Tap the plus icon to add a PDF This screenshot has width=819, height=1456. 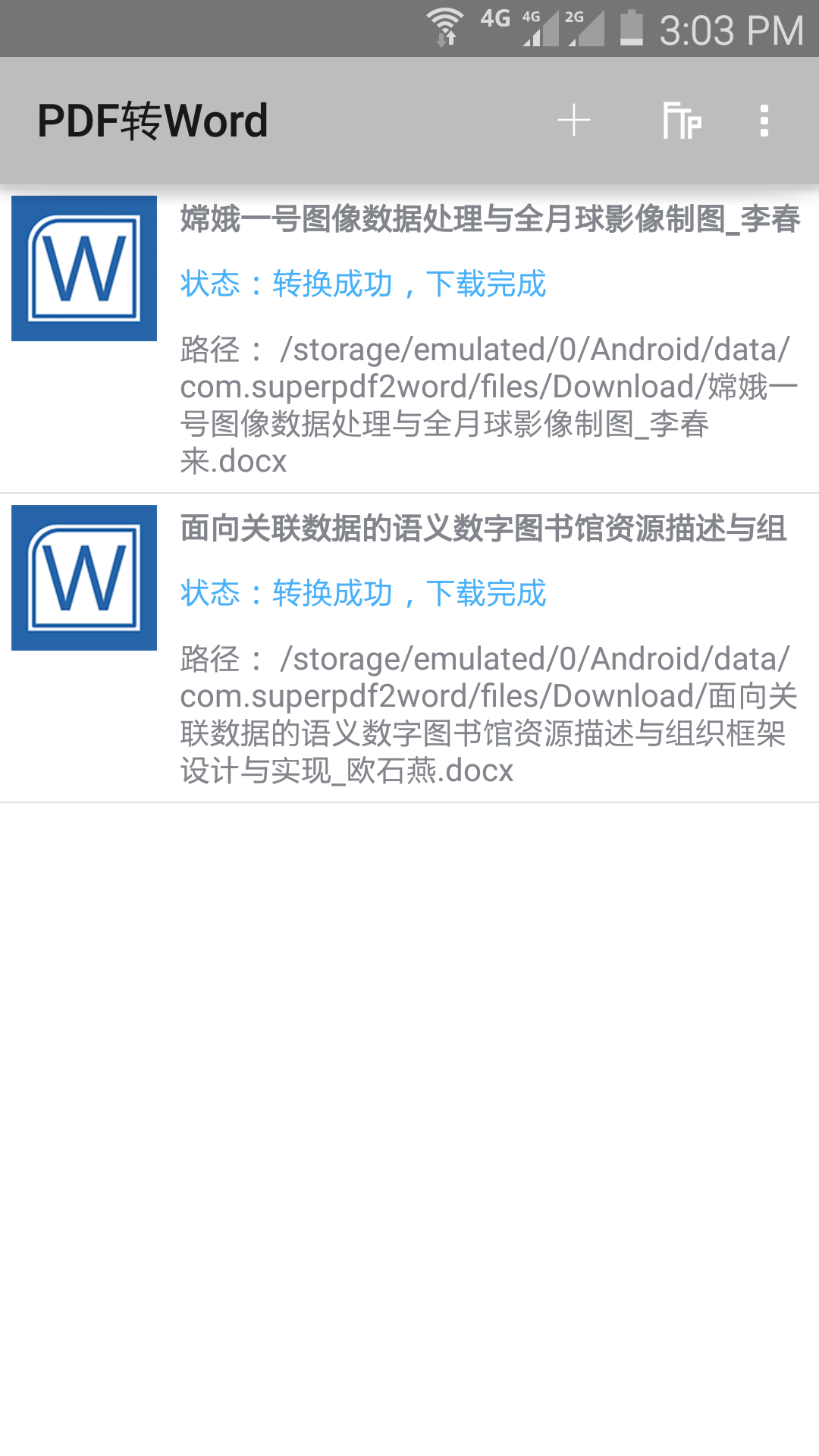point(573,121)
